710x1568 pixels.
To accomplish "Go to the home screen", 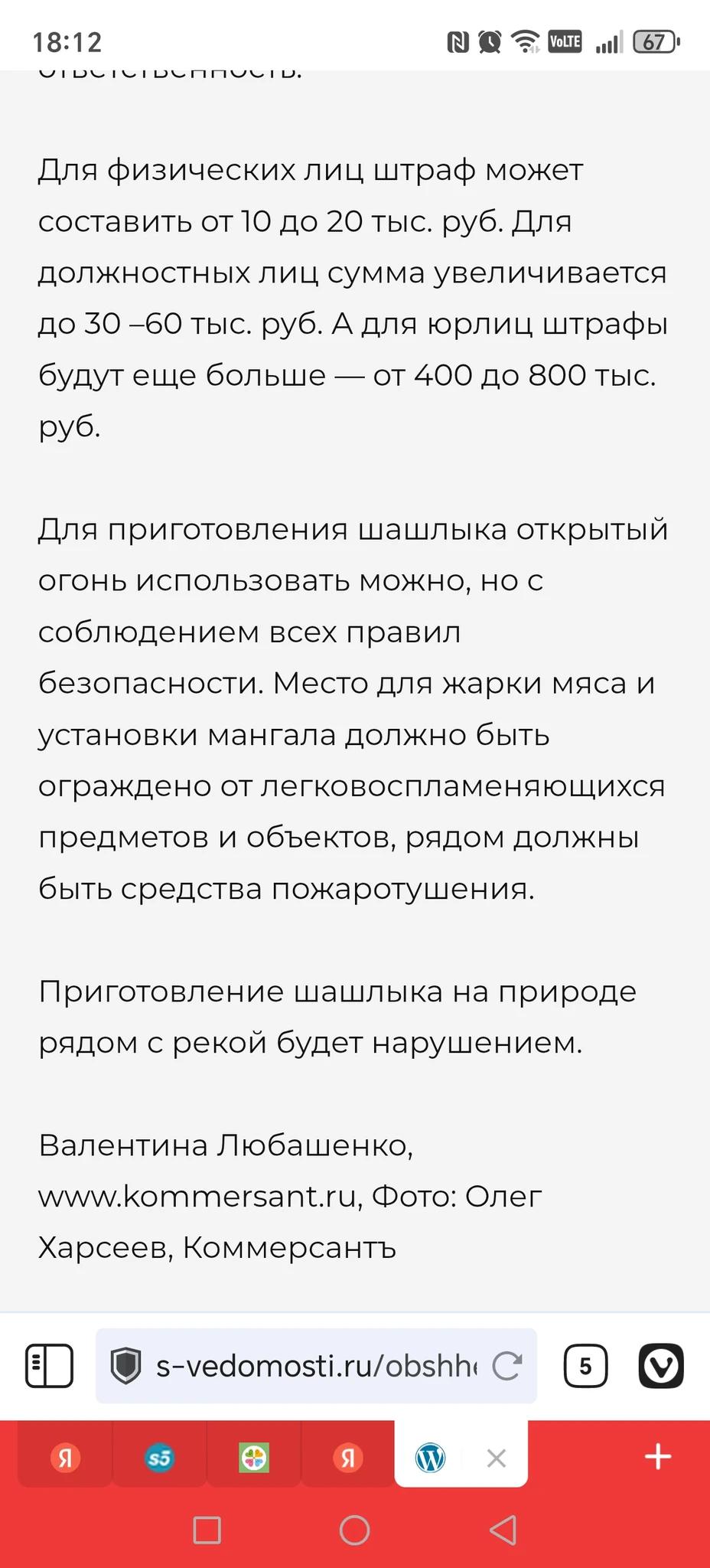I will tap(354, 1530).
